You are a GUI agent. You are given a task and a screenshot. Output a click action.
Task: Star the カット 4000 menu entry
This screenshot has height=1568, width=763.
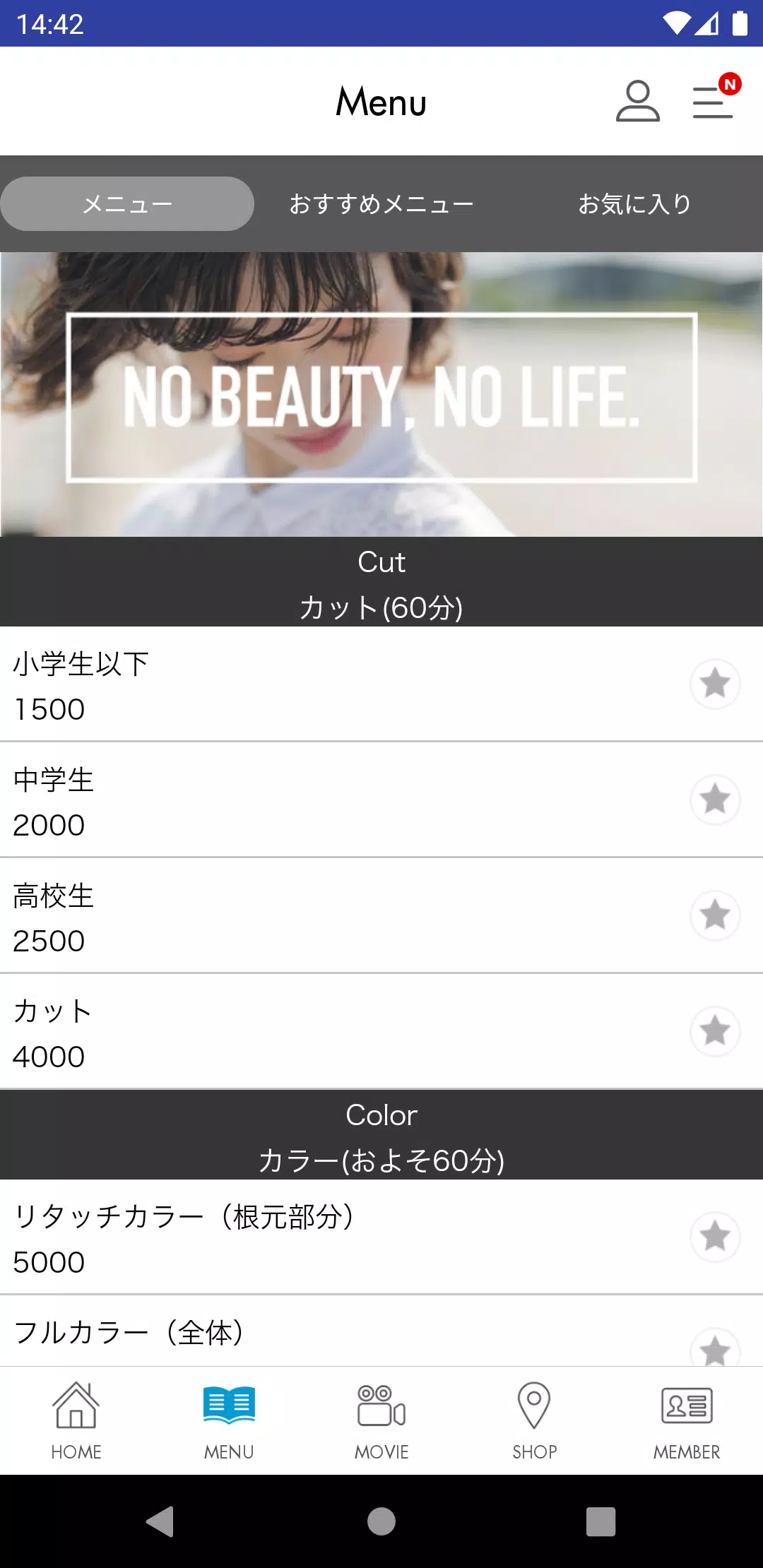tap(715, 1031)
